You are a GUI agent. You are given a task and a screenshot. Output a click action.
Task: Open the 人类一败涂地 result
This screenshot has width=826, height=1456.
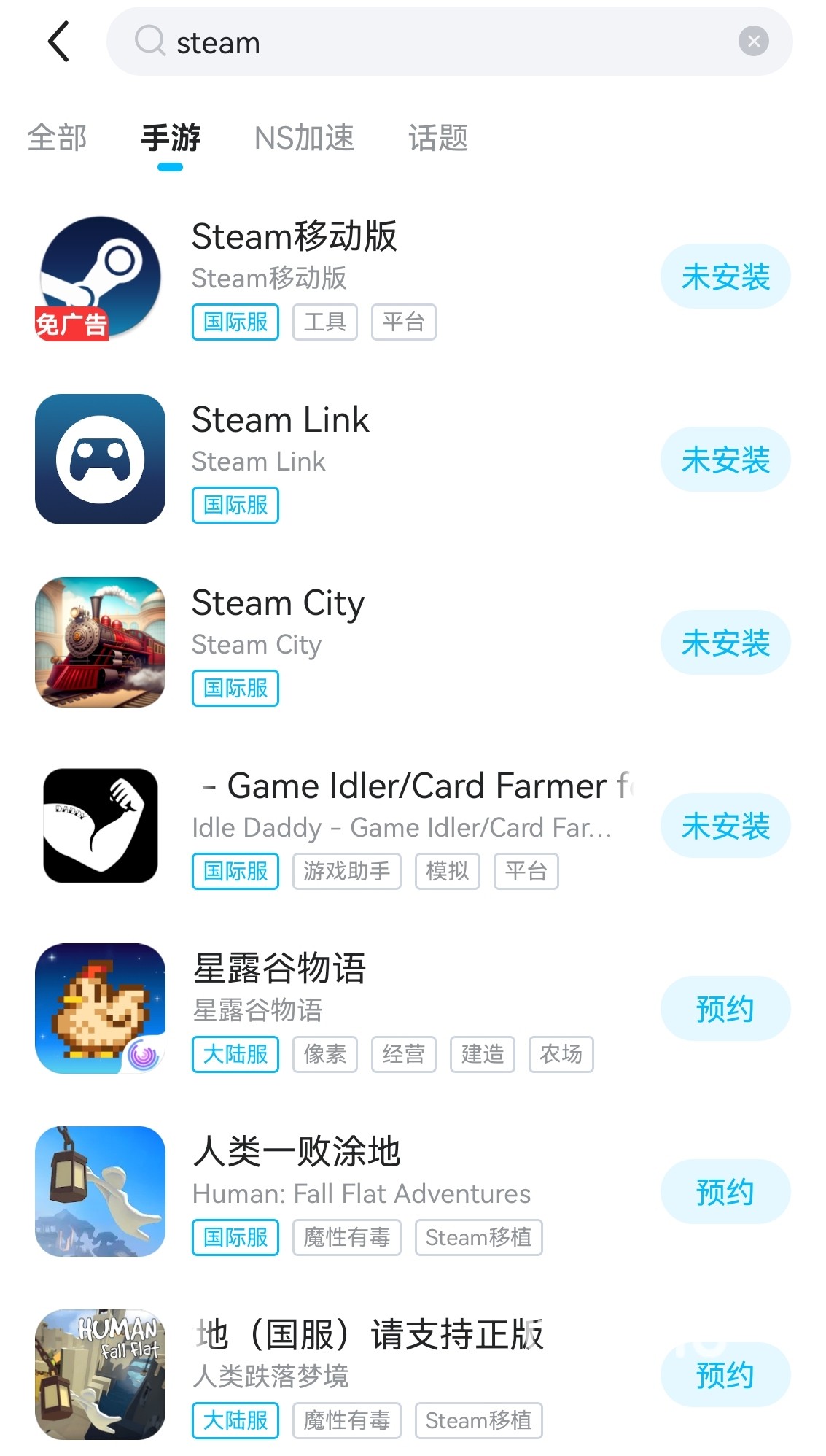(x=296, y=1153)
